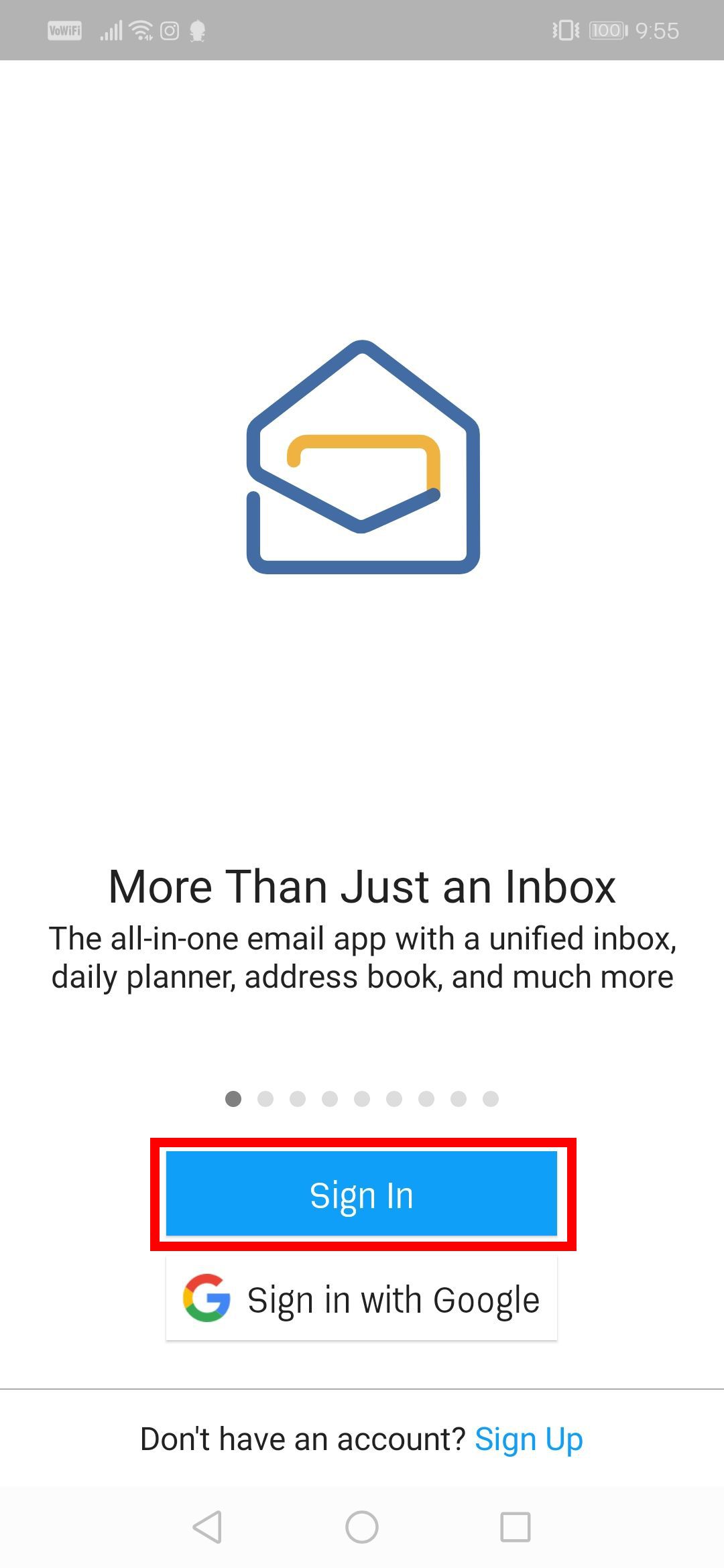
Task: Open the Sign Up link
Action: tap(528, 1439)
